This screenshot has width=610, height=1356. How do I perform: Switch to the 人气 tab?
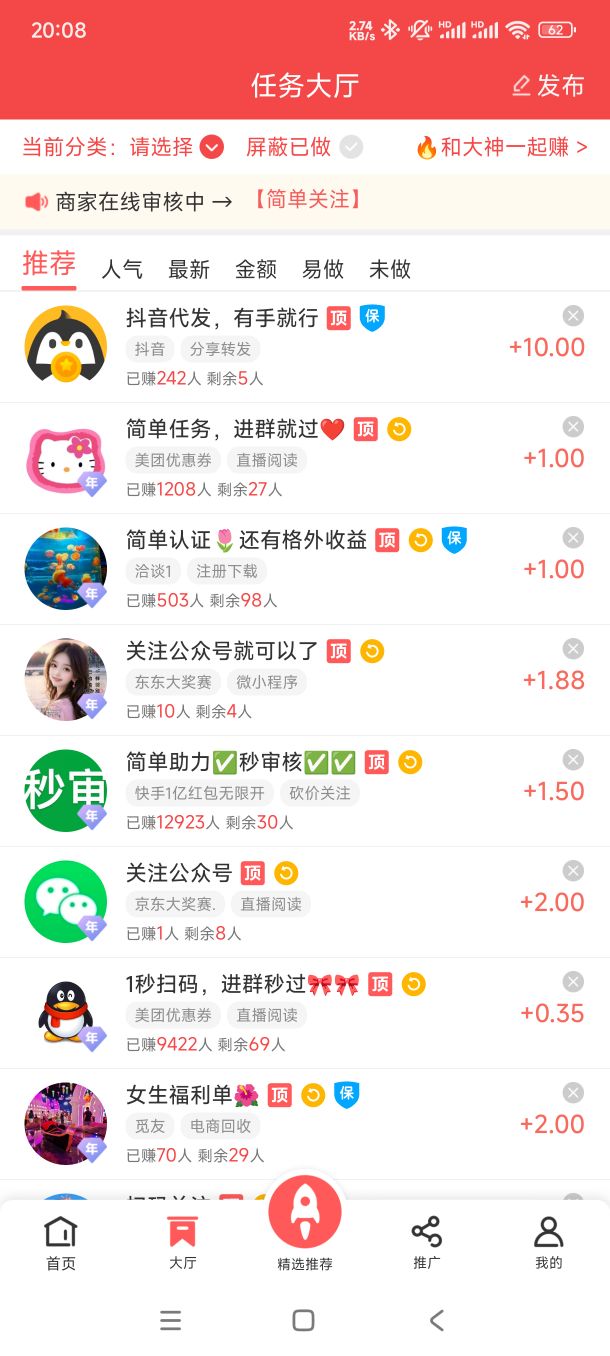[x=122, y=269]
